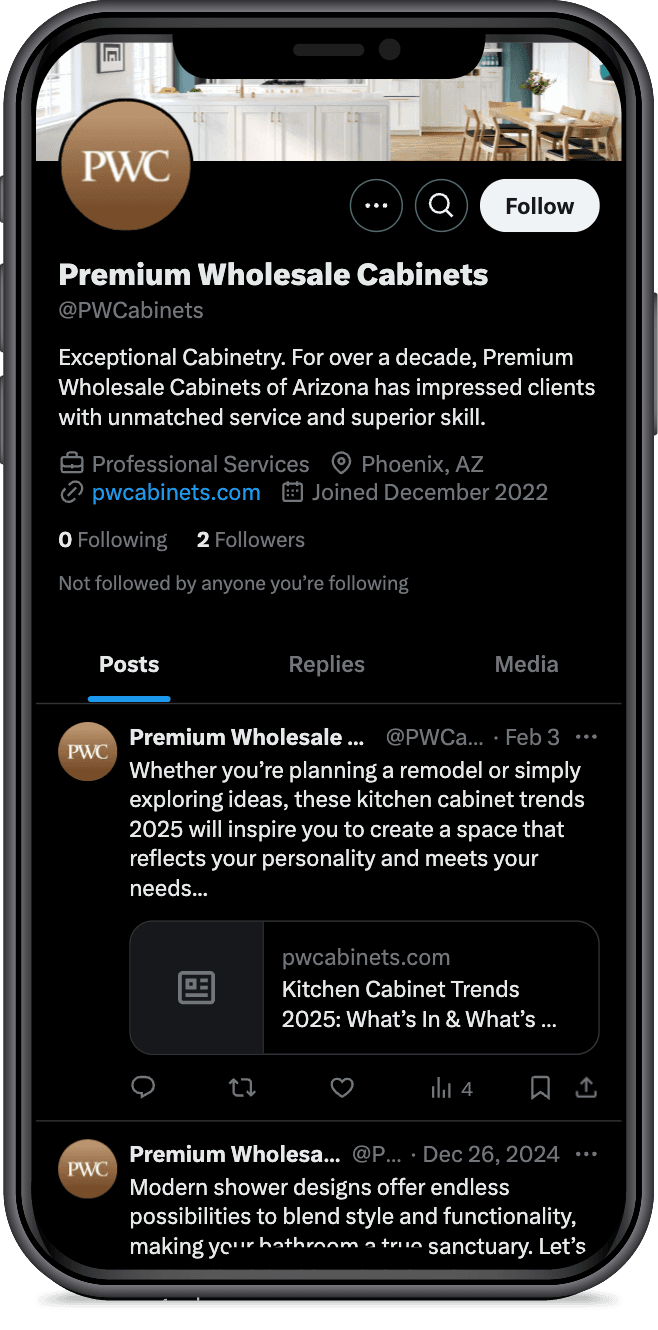Open more options on the Dec 26, 2024 post
The image size is (658, 1330).
pos(587,1154)
